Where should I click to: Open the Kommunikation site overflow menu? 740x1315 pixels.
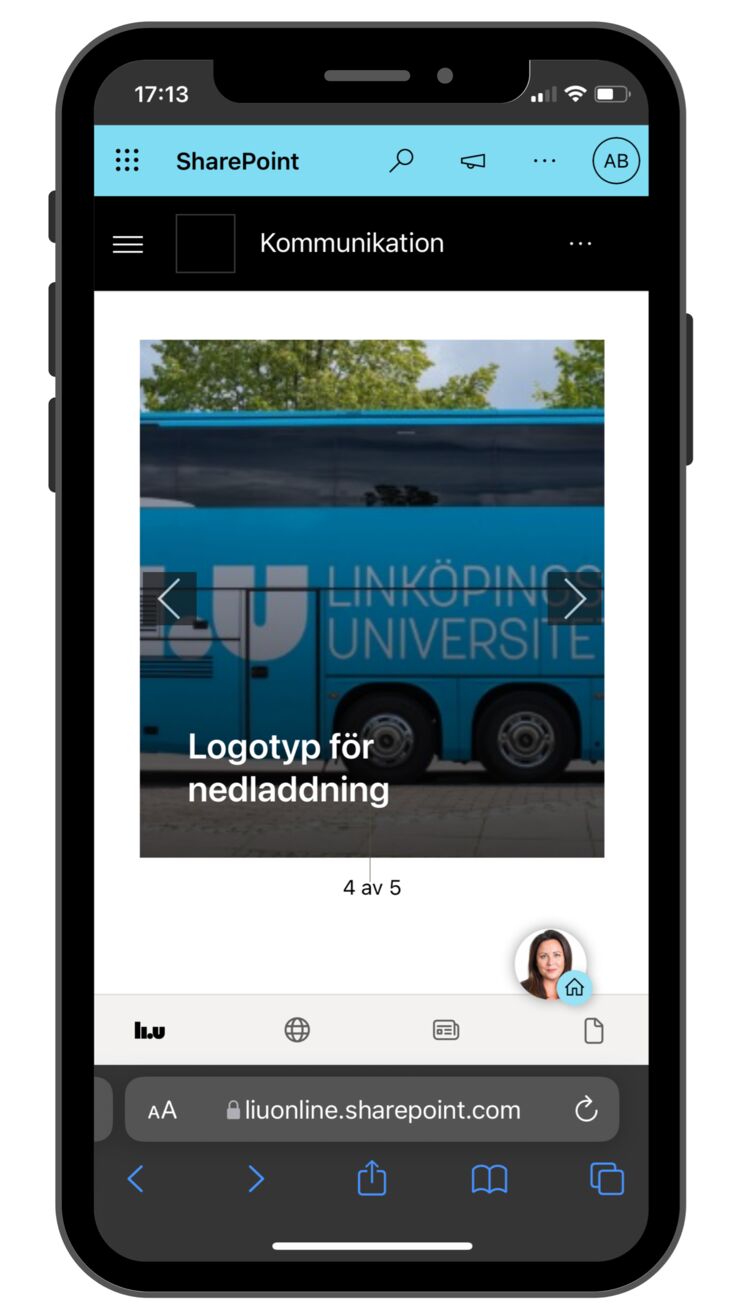click(x=580, y=244)
